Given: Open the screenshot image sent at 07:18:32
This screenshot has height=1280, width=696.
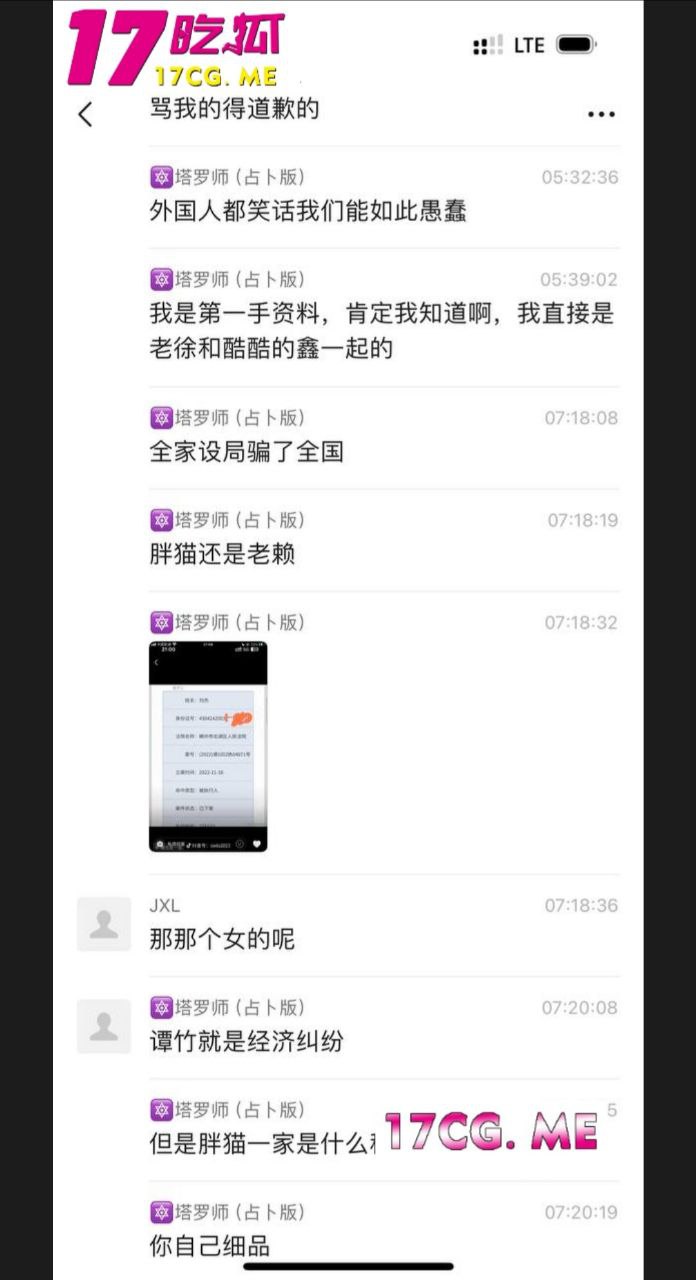Looking at the screenshot, I should [x=208, y=746].
